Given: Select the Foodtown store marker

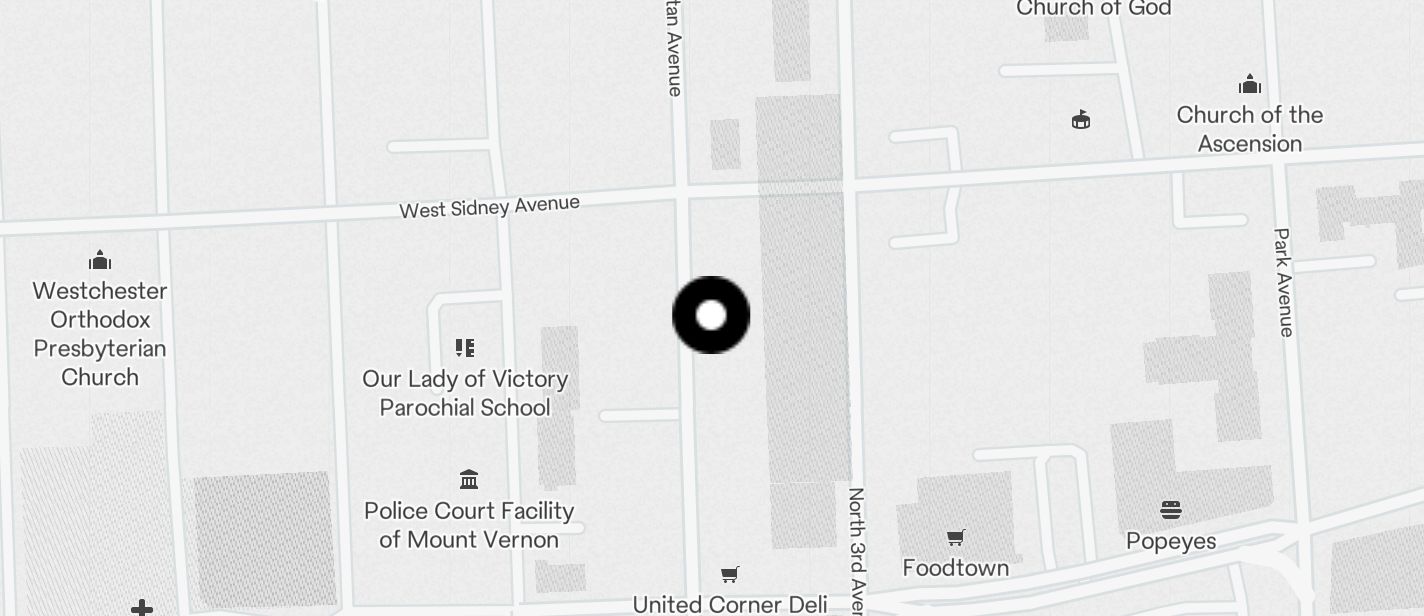Looking at the screenshot, I should (955, 539).
